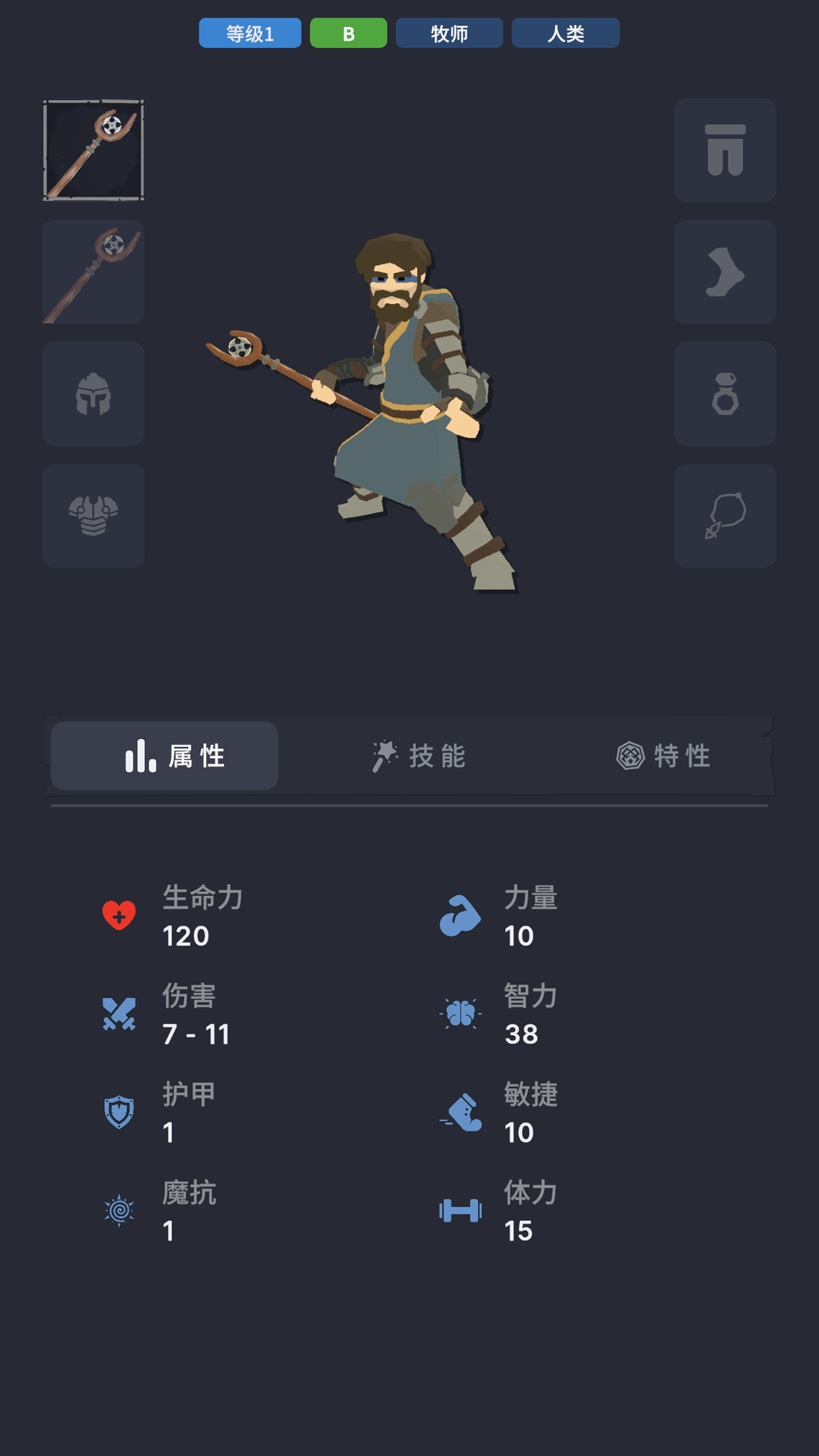Open the necklace equipment slot

(x=725, y=515)
